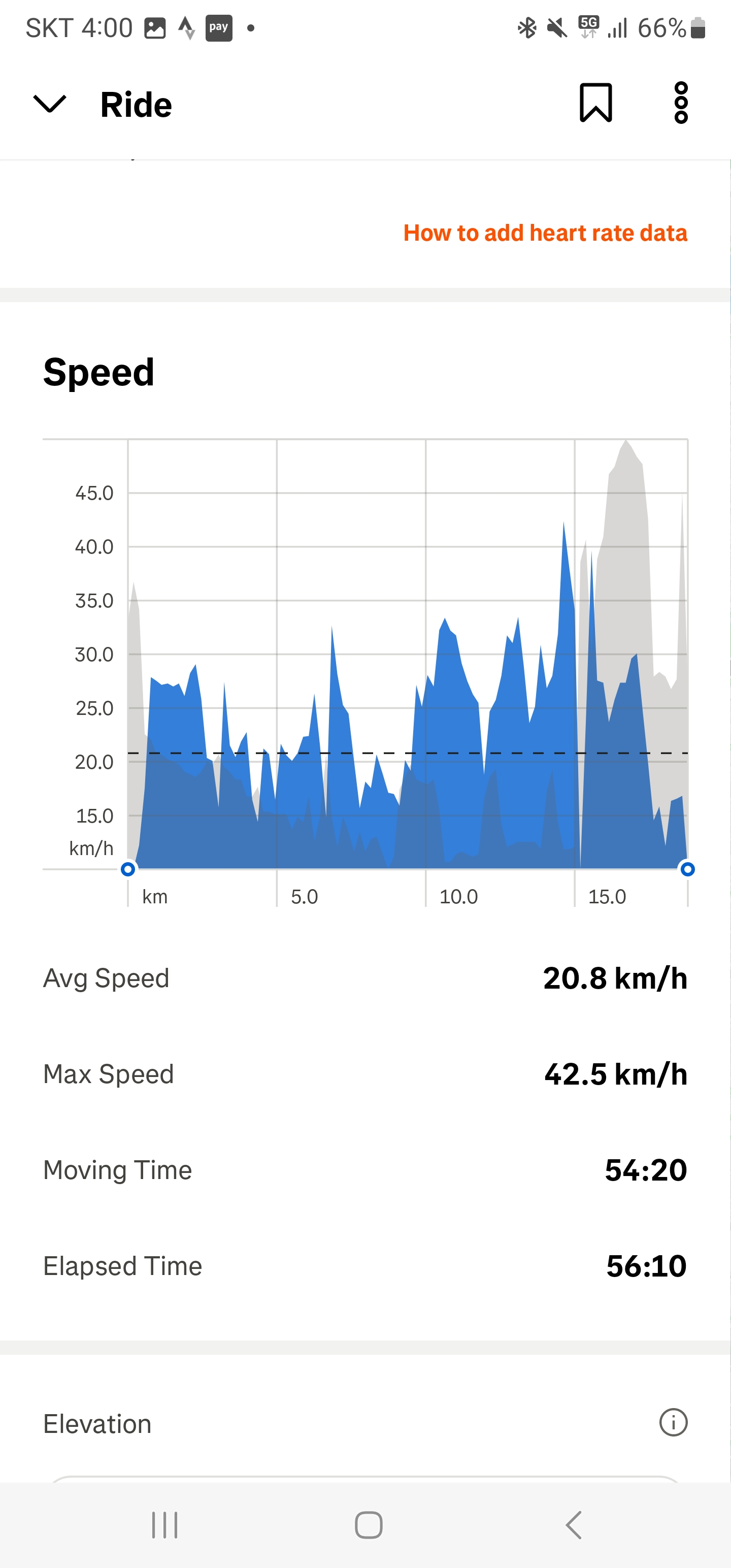731x1568 pixels.
Task: Open How to add heart rate data
Action: click(545, 233)
